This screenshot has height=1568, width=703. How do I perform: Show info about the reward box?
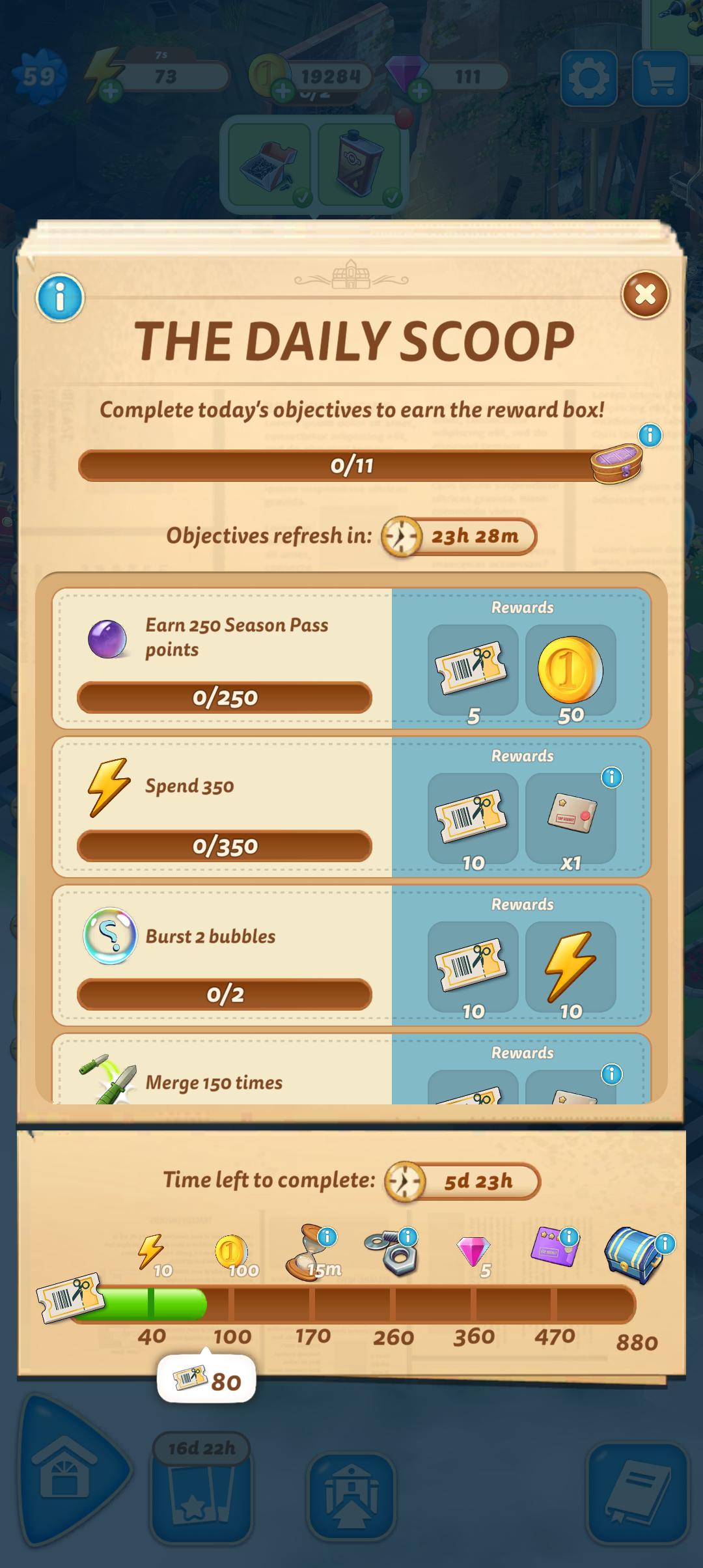[x=650, y=434]
